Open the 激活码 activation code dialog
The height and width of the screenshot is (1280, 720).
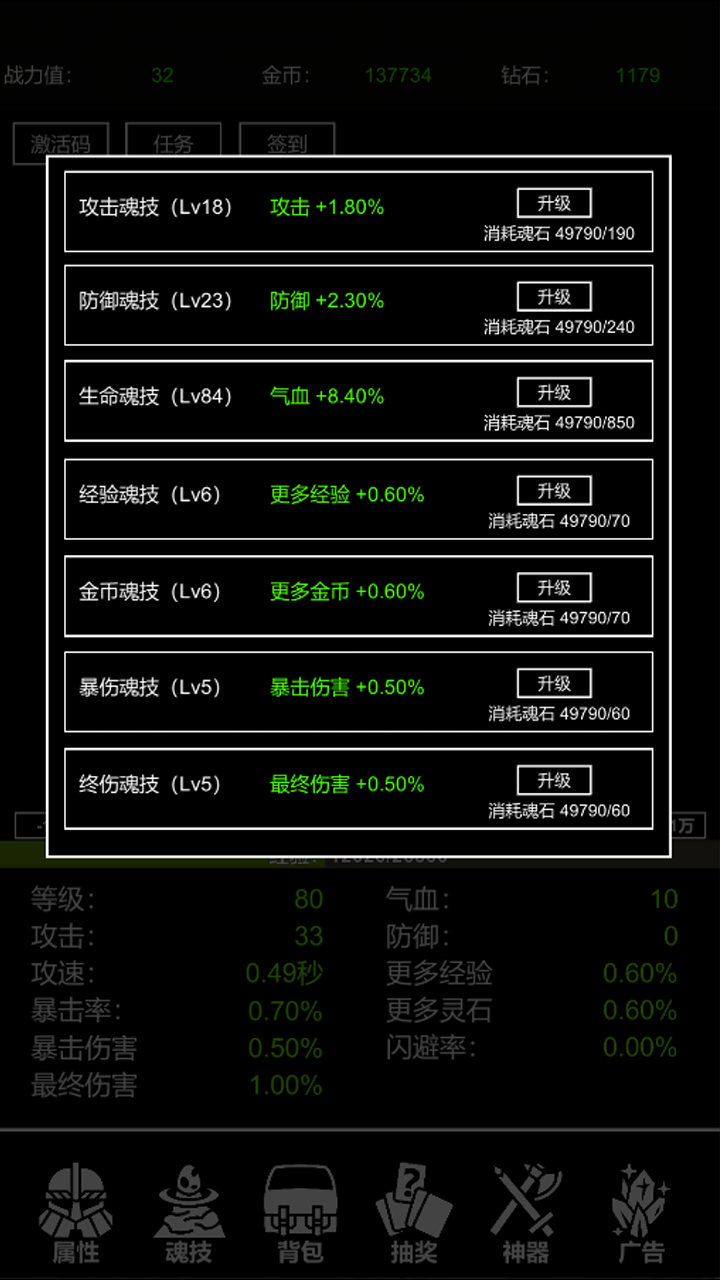[62, 142]
